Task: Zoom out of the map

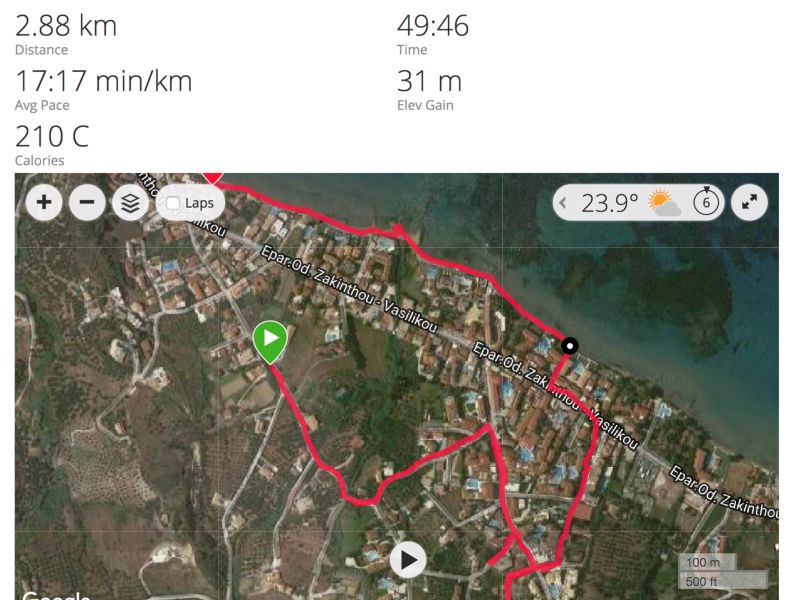Action: 87,203
